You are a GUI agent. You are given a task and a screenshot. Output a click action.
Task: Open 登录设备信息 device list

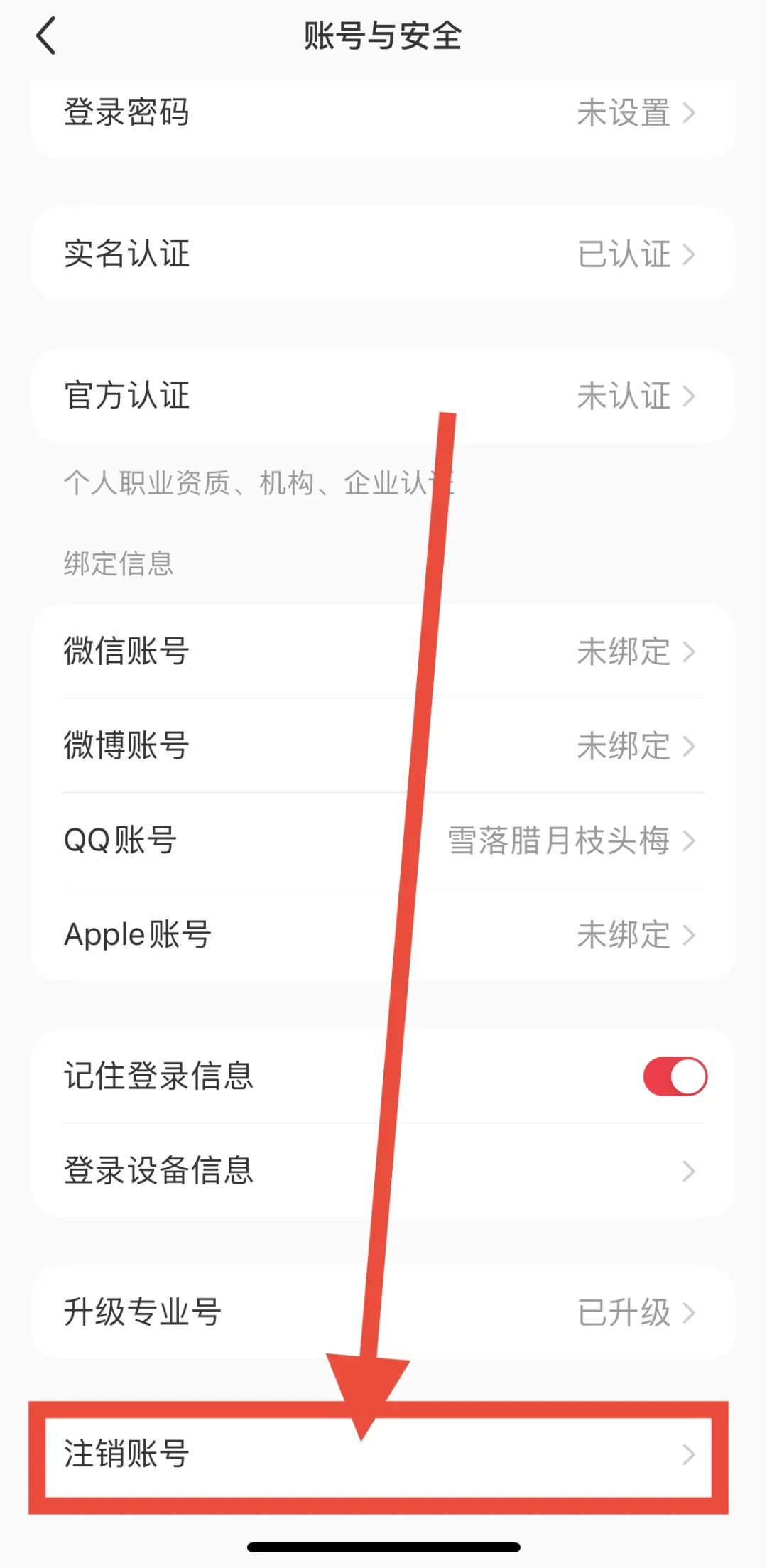383,1169
